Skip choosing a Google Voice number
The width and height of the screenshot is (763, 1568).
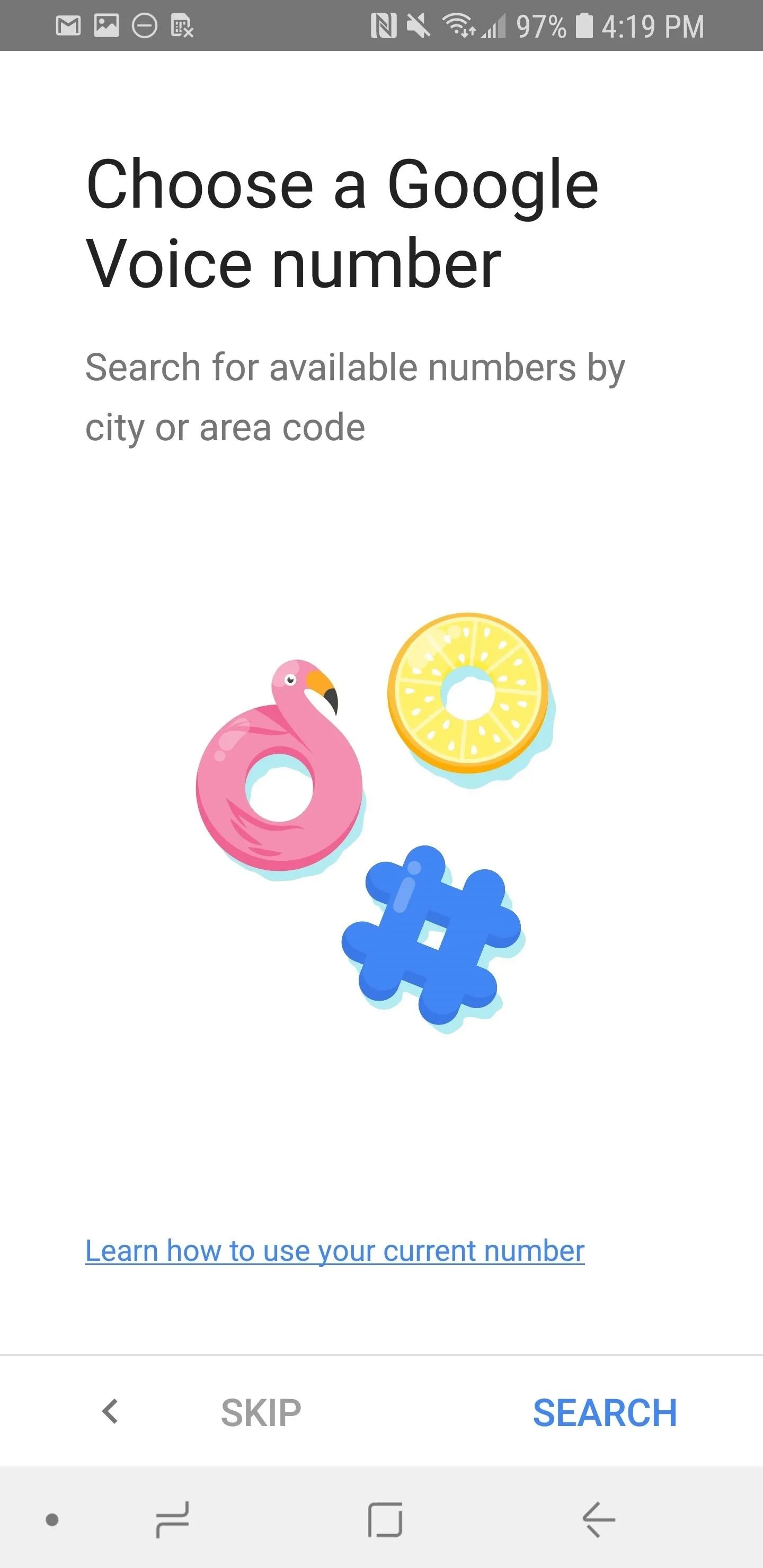(261, 1413)
